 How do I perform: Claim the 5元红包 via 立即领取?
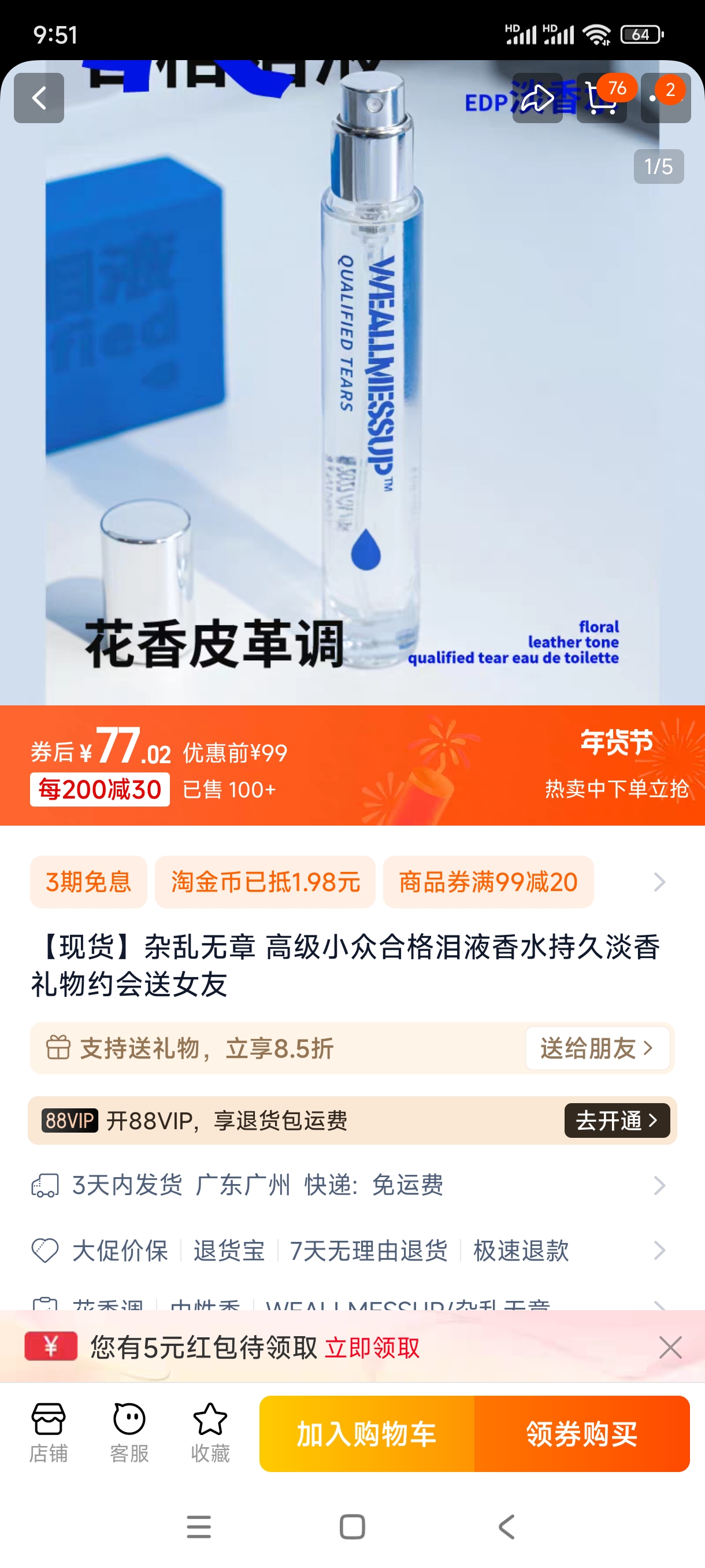[372, 1348]
